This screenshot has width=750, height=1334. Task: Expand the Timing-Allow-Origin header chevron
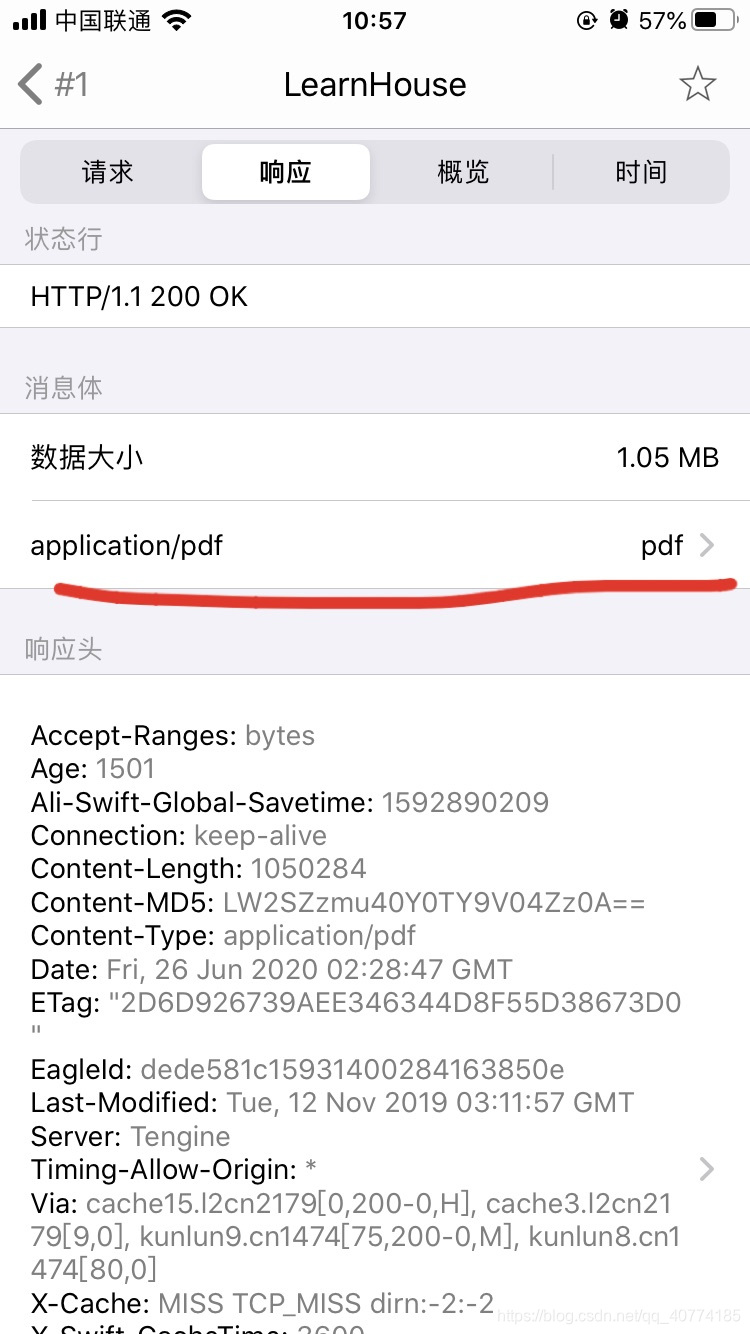707,1169
